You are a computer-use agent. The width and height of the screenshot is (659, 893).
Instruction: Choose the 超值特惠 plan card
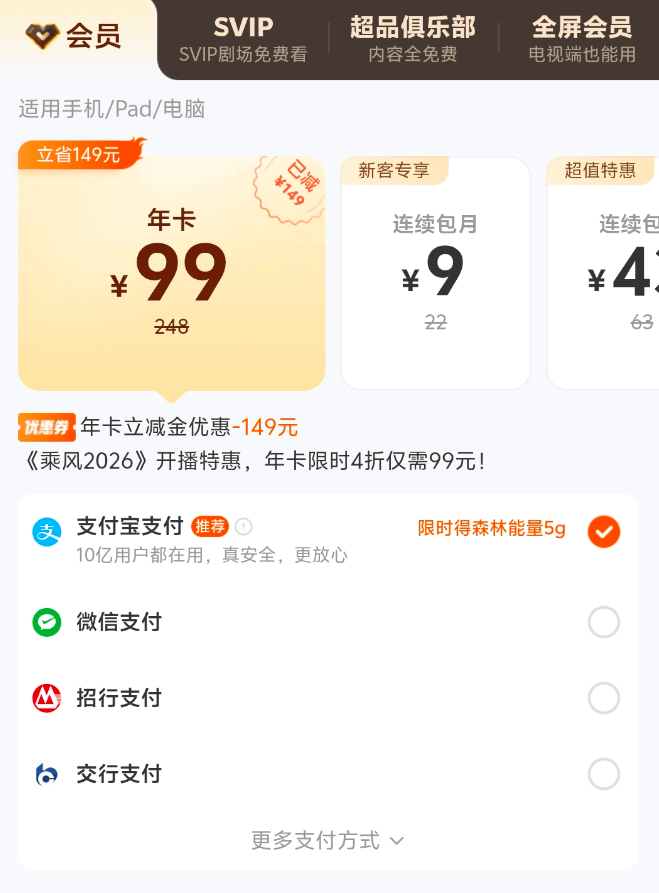point(605,273)
